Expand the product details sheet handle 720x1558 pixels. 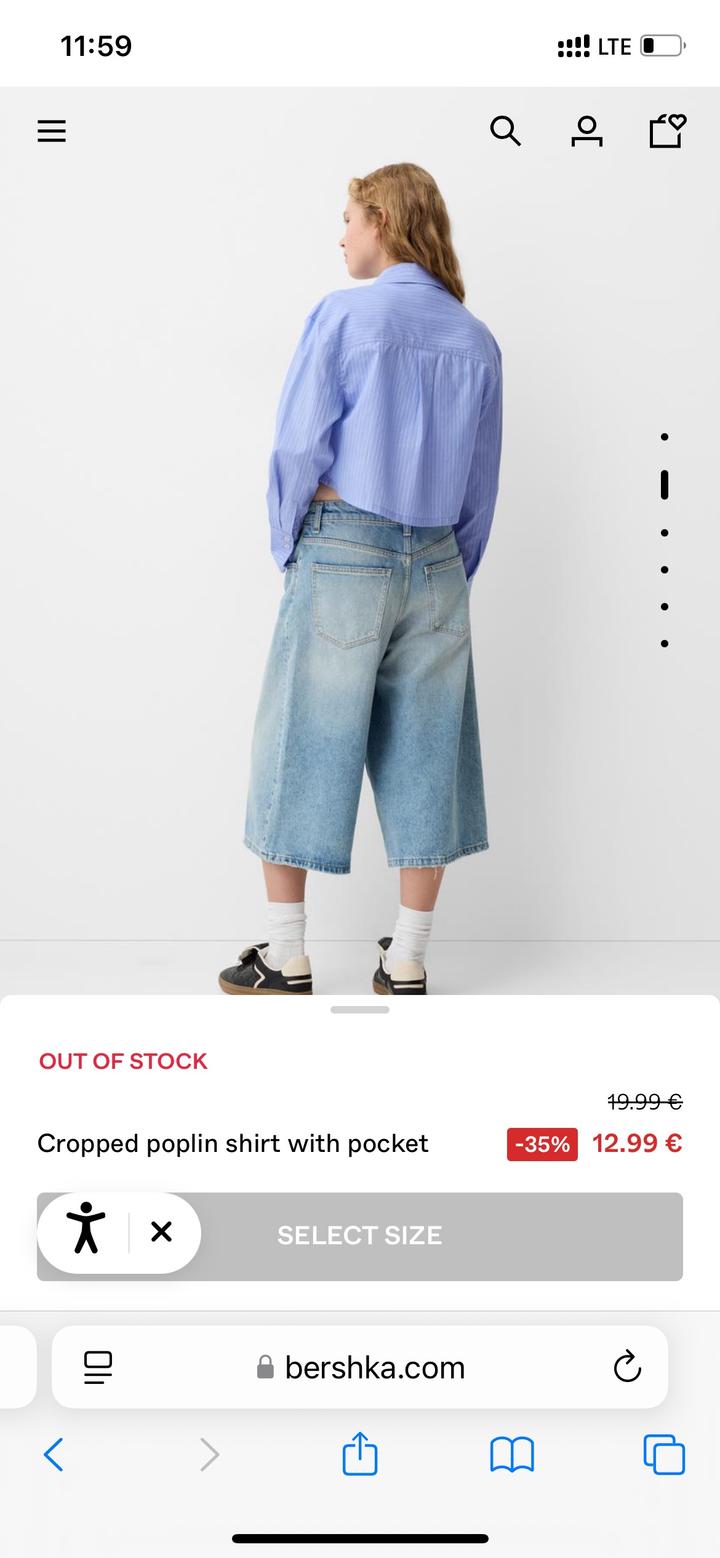tap(360, 1010)
